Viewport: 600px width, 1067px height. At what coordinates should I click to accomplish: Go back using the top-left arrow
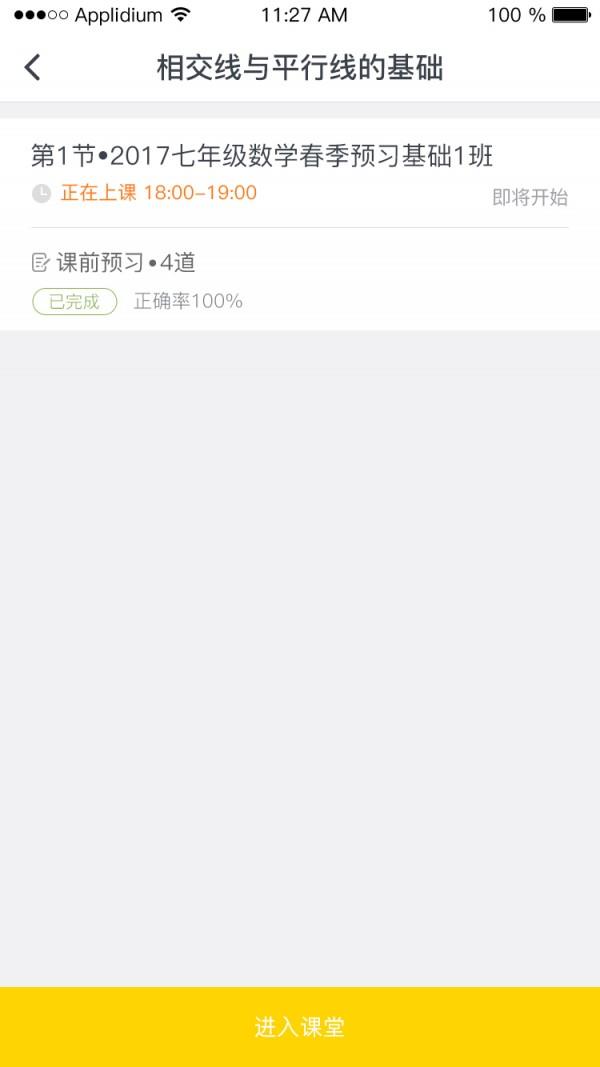[x=33, y=68]
